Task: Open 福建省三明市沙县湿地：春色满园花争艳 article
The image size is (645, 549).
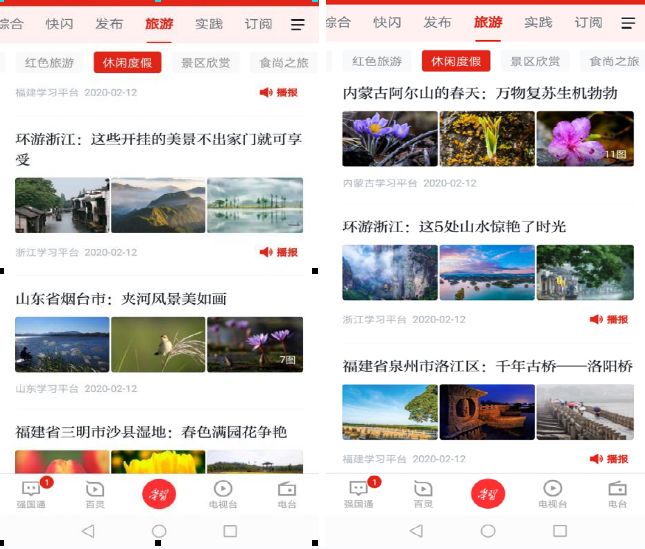Action: pyautogui.click(x=151, y=432)
